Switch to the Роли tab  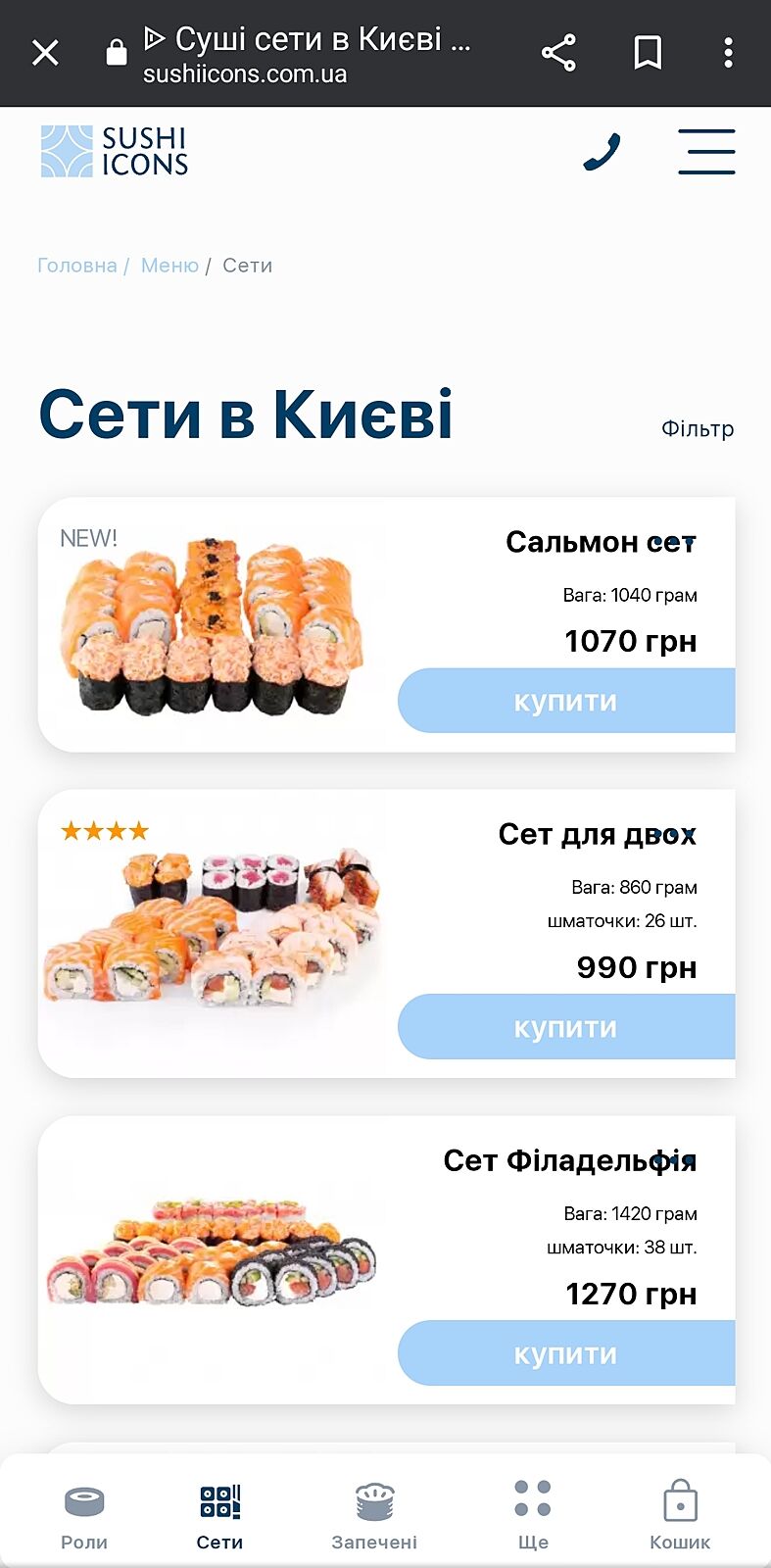pos(84,1515)
